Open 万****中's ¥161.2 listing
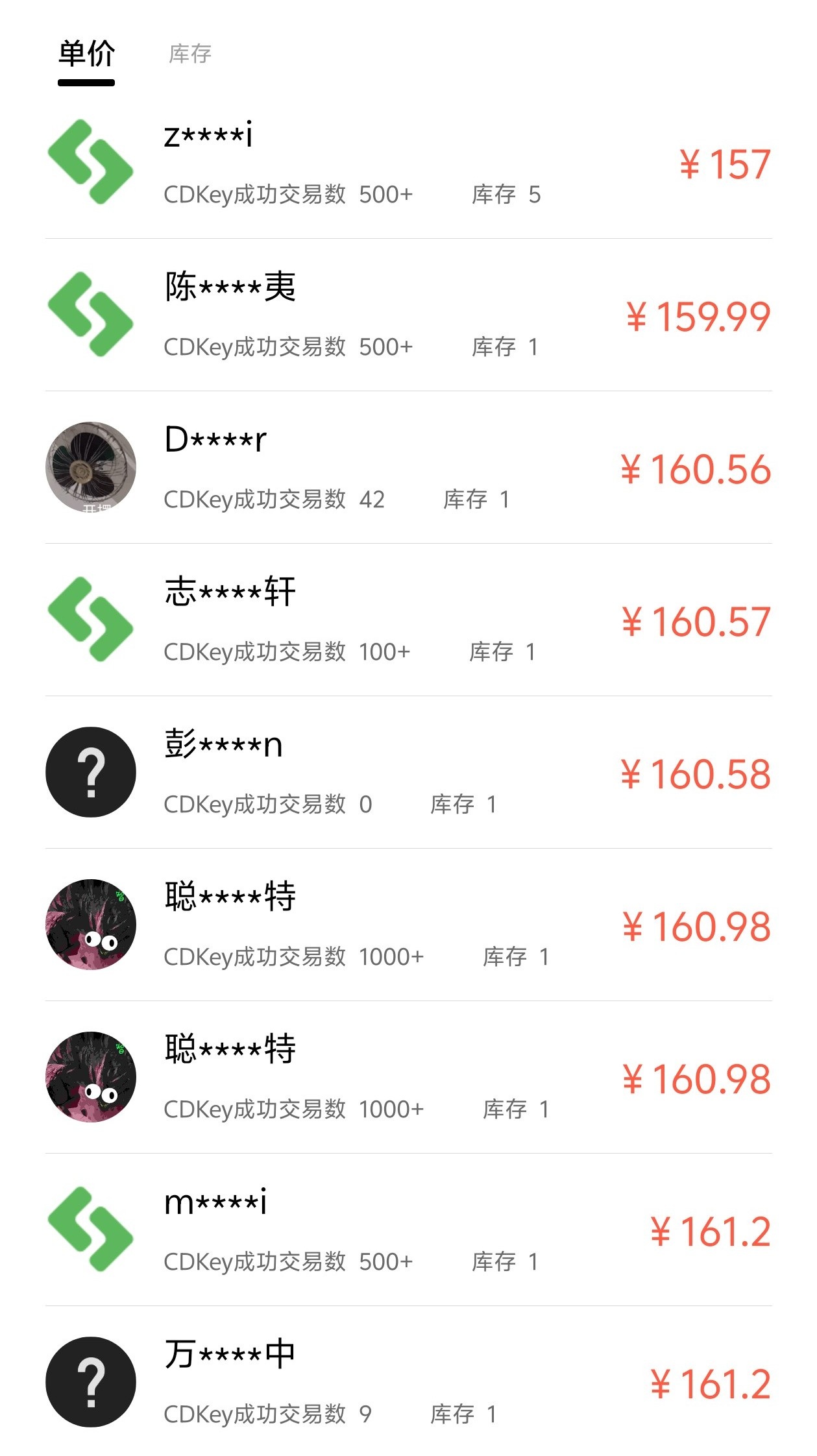This screenshot has height=1456, width=817. point(408,1383)
